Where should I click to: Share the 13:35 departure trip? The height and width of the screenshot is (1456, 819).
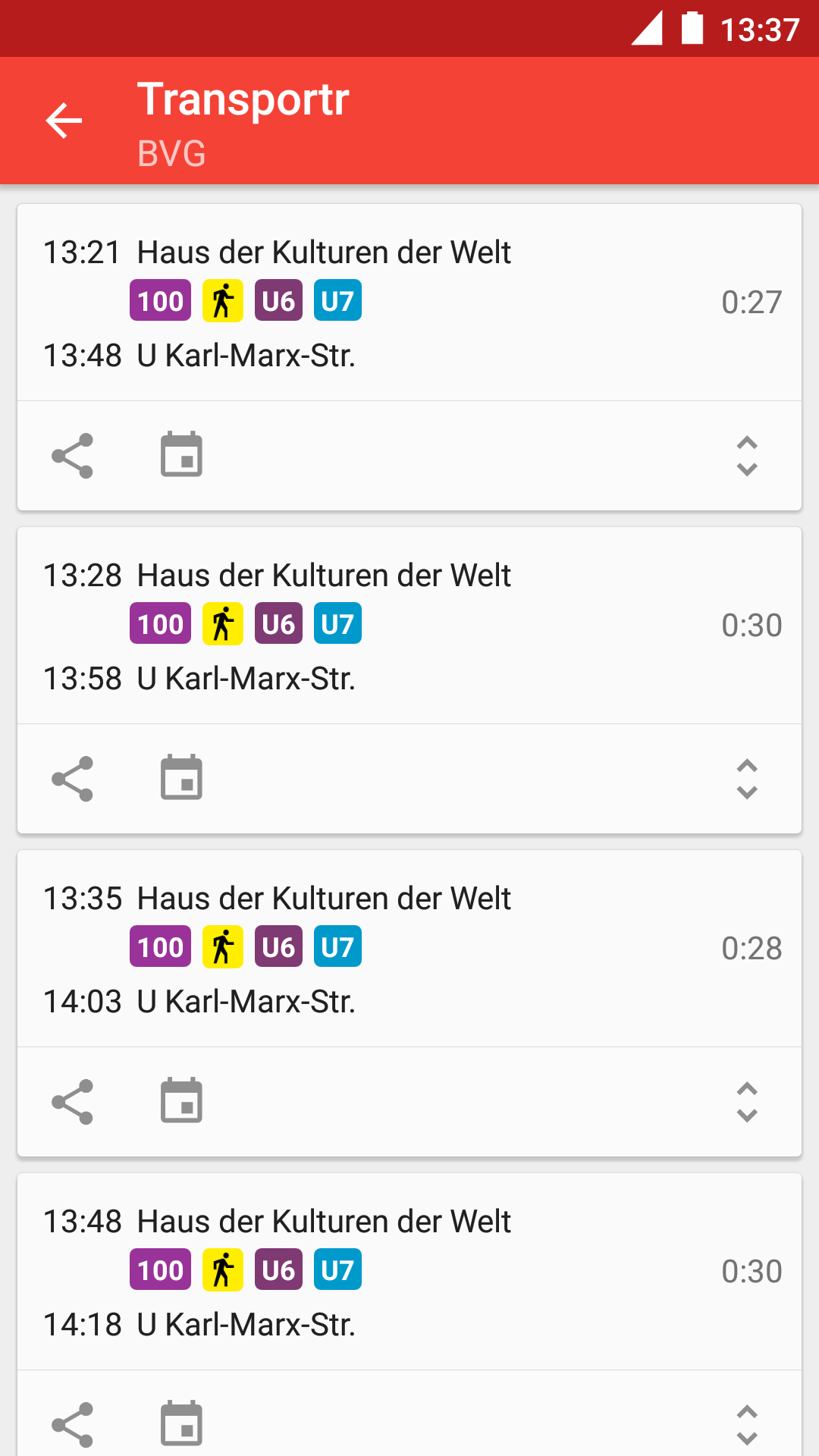(72, 1102)
